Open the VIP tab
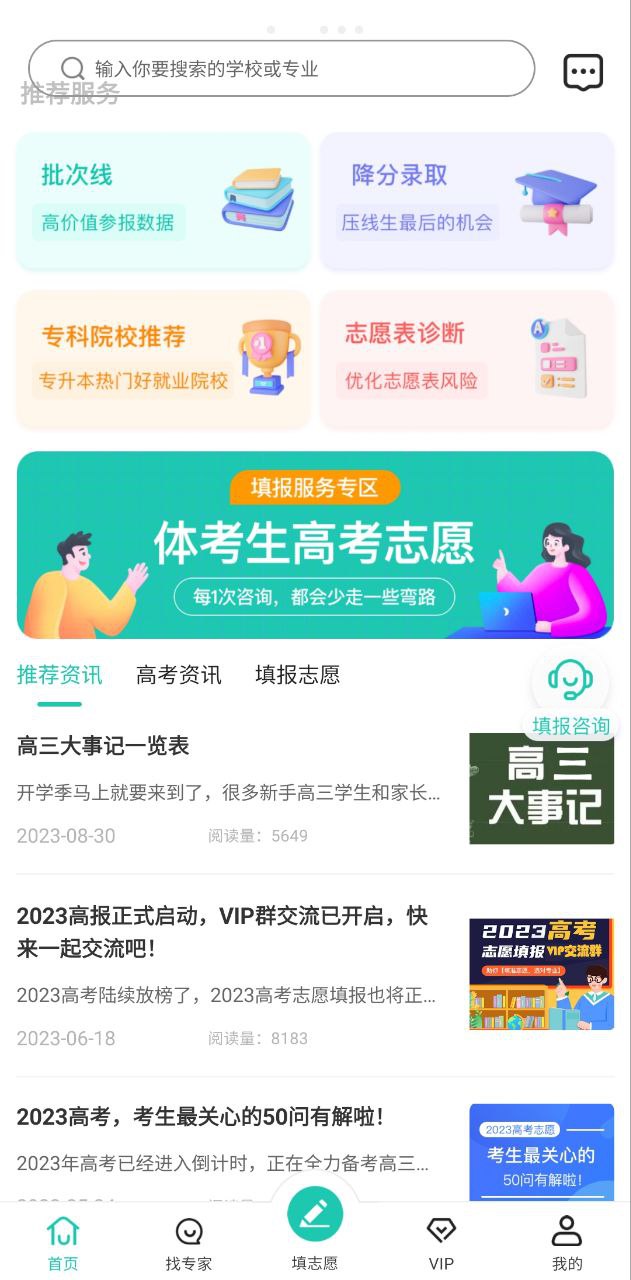 tap(441, 1242)
